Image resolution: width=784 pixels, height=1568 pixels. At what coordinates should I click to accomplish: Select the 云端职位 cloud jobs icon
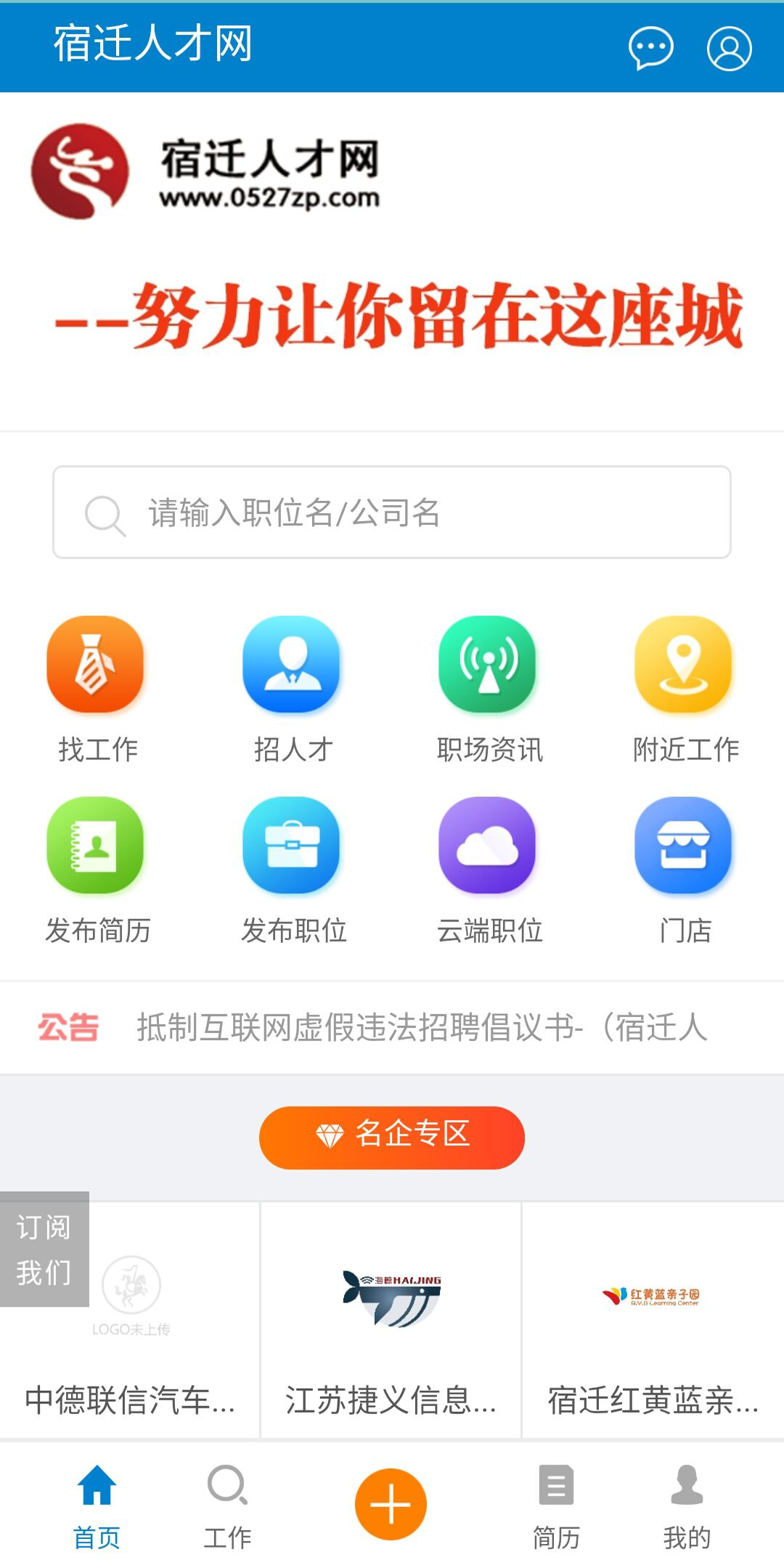[x=488, y=846]
